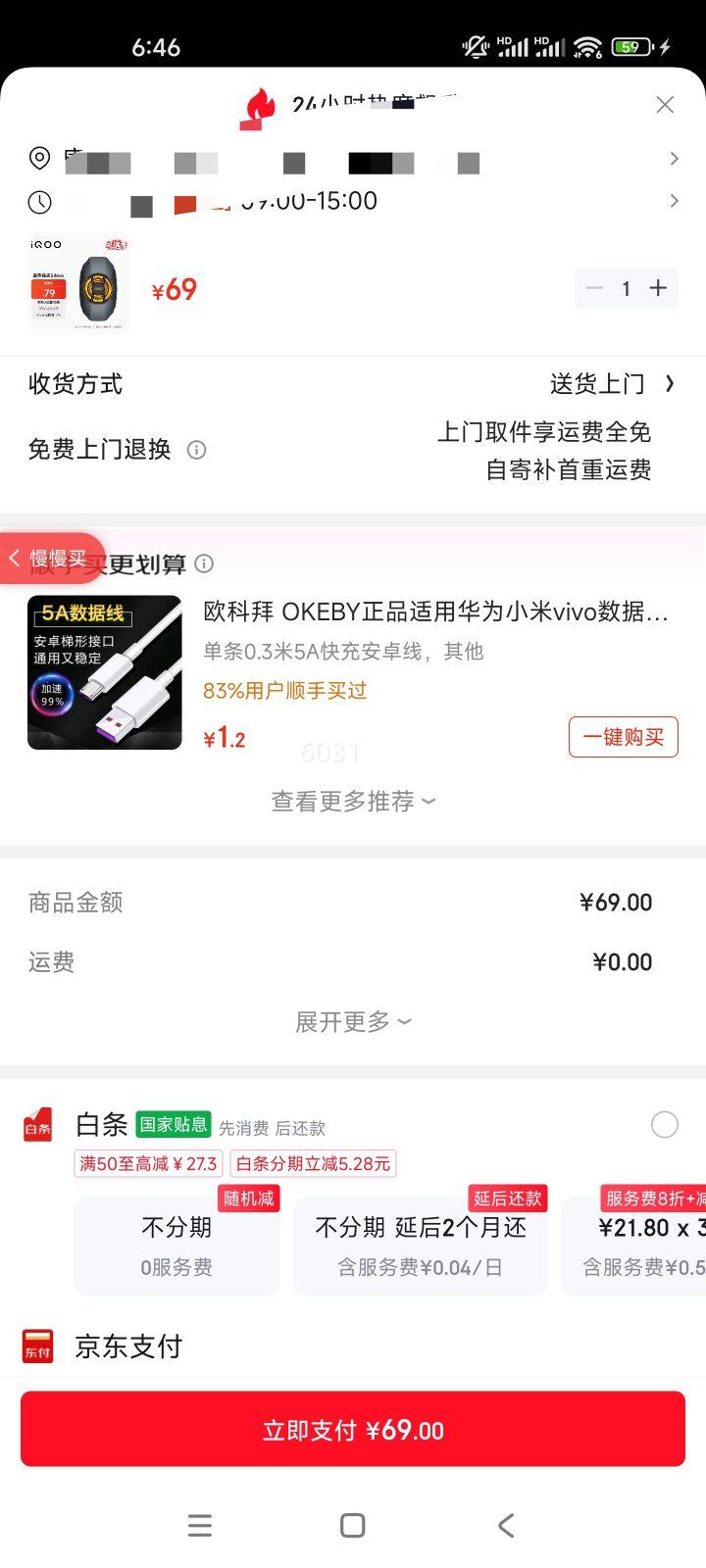
Task: Select the 白条 payment radio button
Action: click(664, 1124)
